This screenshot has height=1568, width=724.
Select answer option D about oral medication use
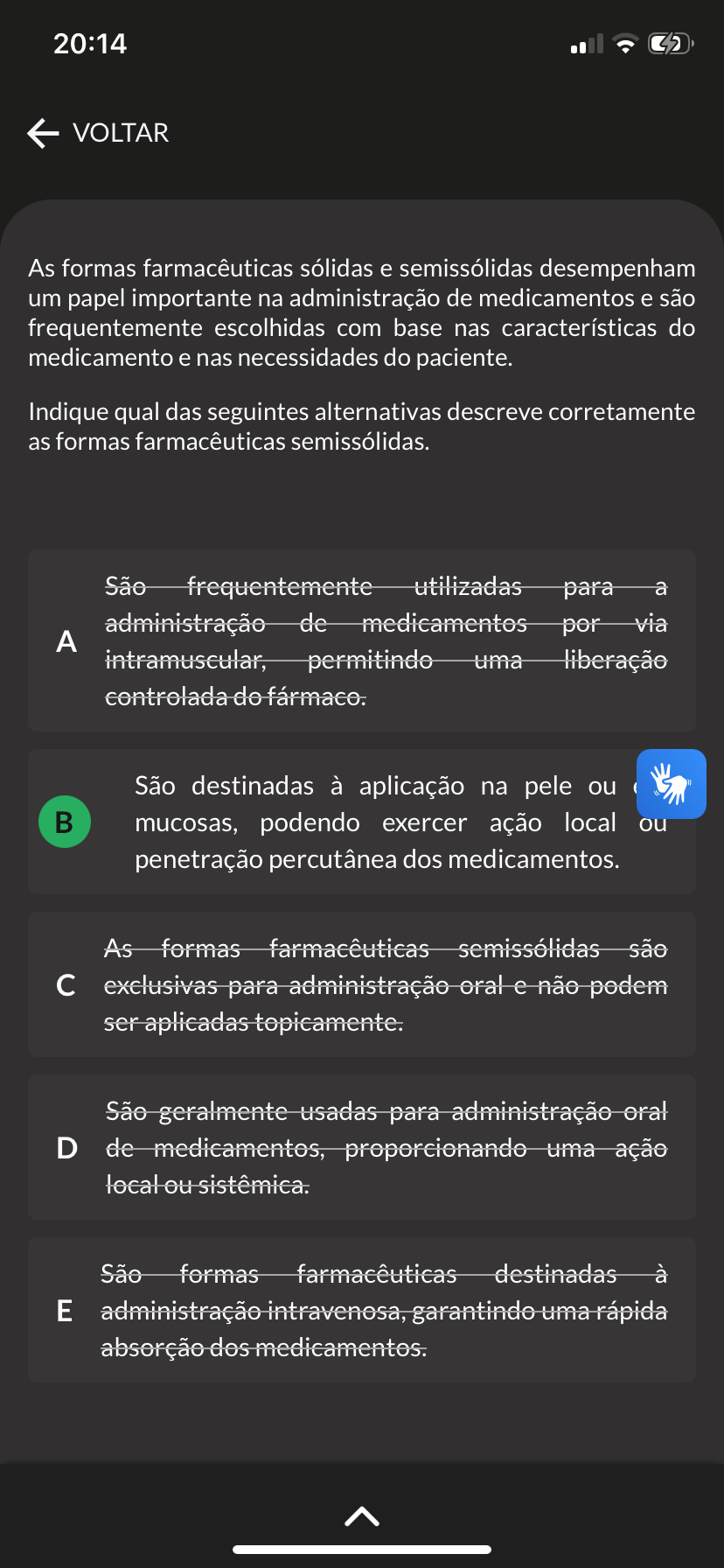pyautogui.click(x=362, y=1147)
